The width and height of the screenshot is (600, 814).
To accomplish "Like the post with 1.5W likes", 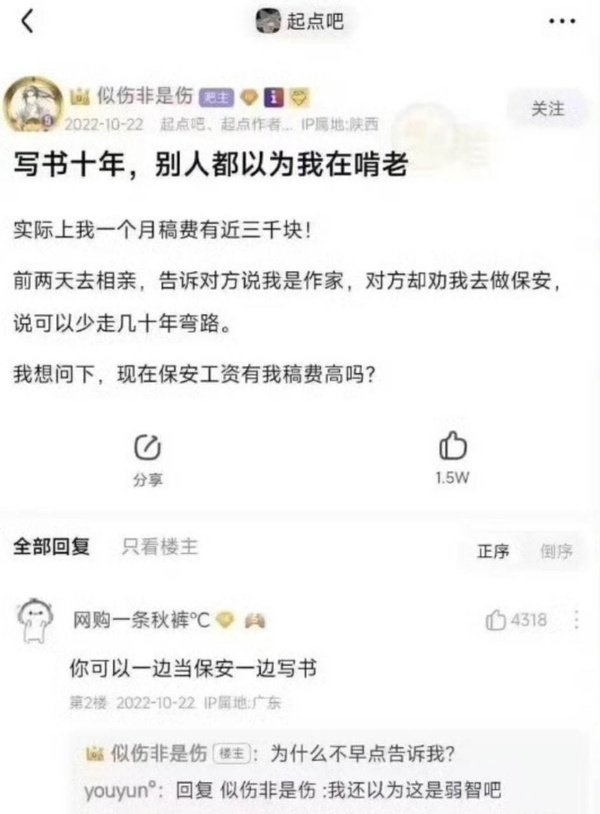I will point(452,459).
